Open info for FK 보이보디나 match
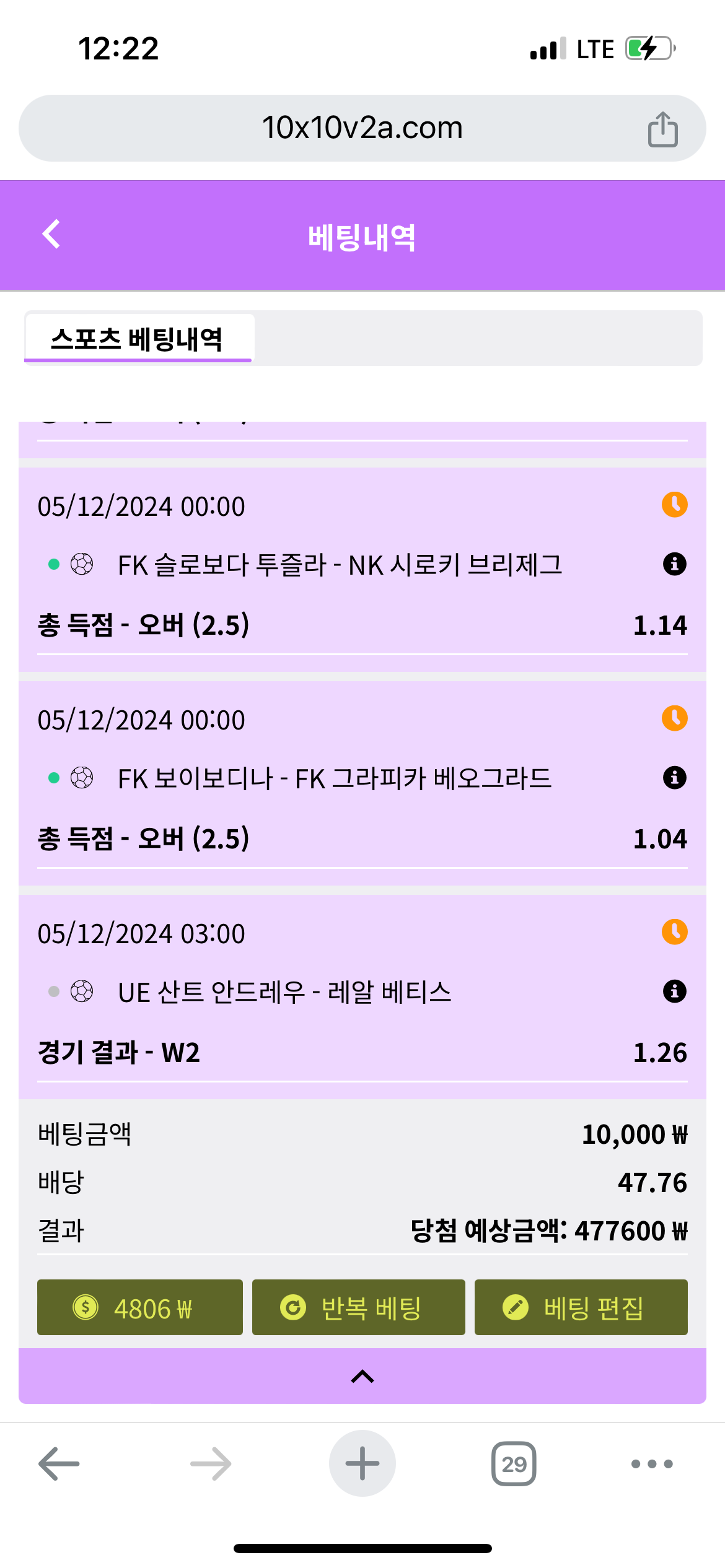This screenshot has width=725, height=1568. tap(674, 778)
